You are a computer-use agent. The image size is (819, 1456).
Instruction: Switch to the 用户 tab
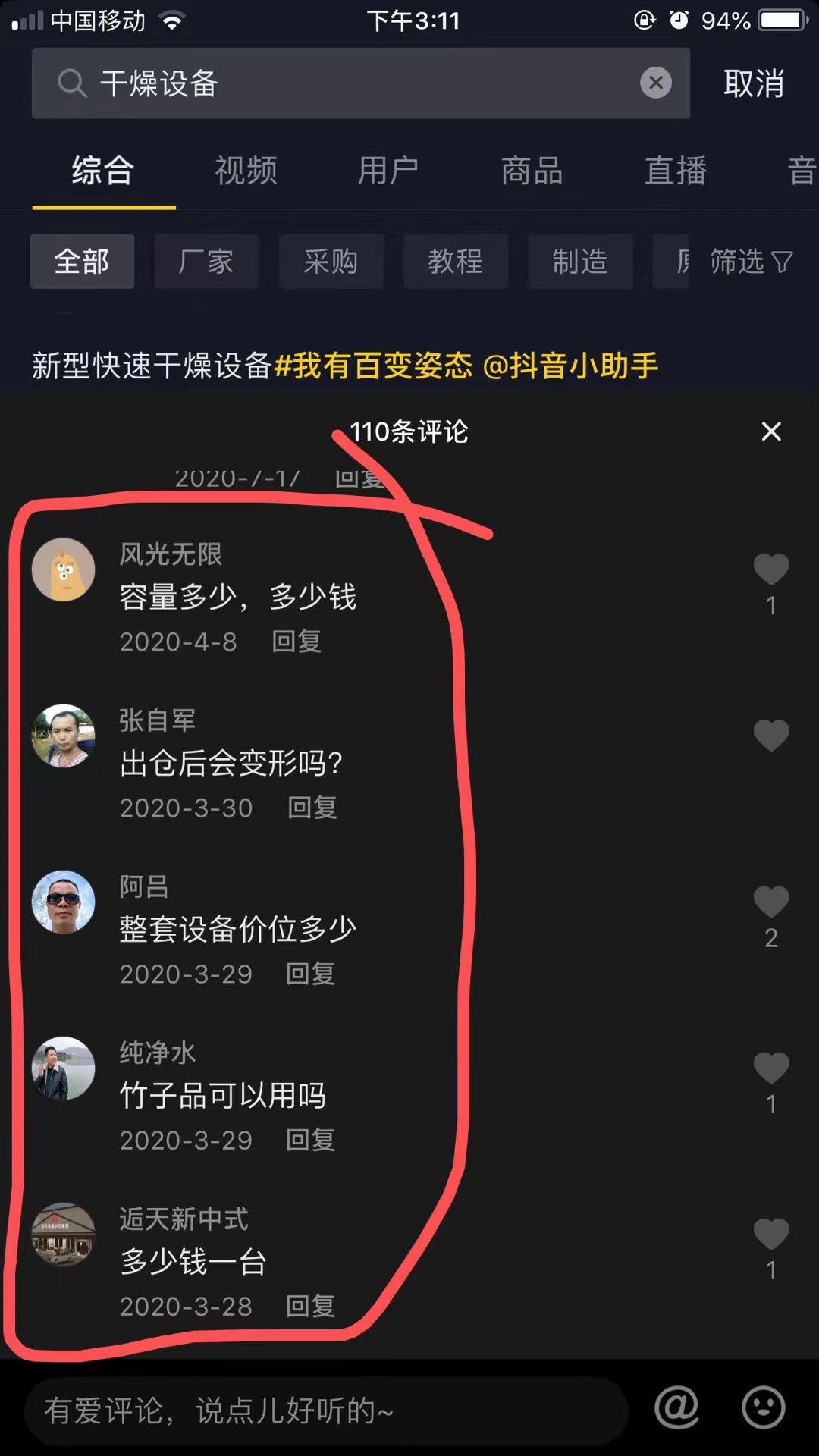[x=388, y=171]
